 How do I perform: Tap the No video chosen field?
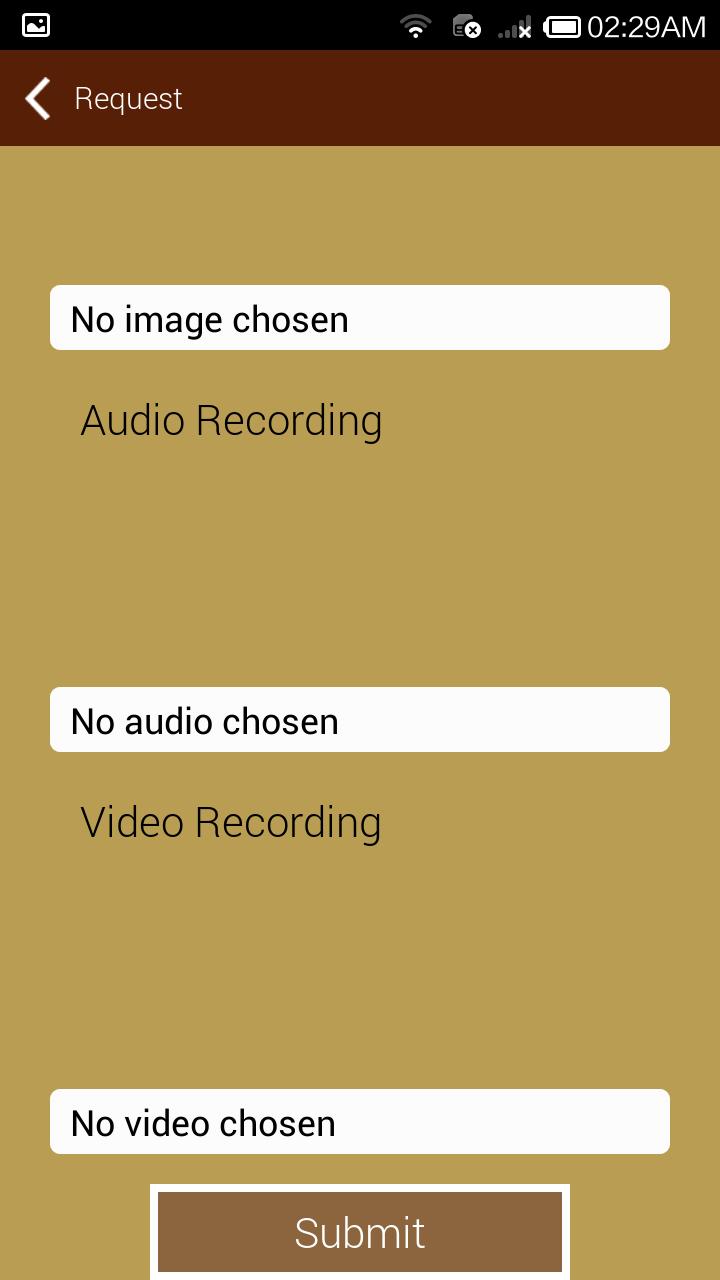point(360,1122)
